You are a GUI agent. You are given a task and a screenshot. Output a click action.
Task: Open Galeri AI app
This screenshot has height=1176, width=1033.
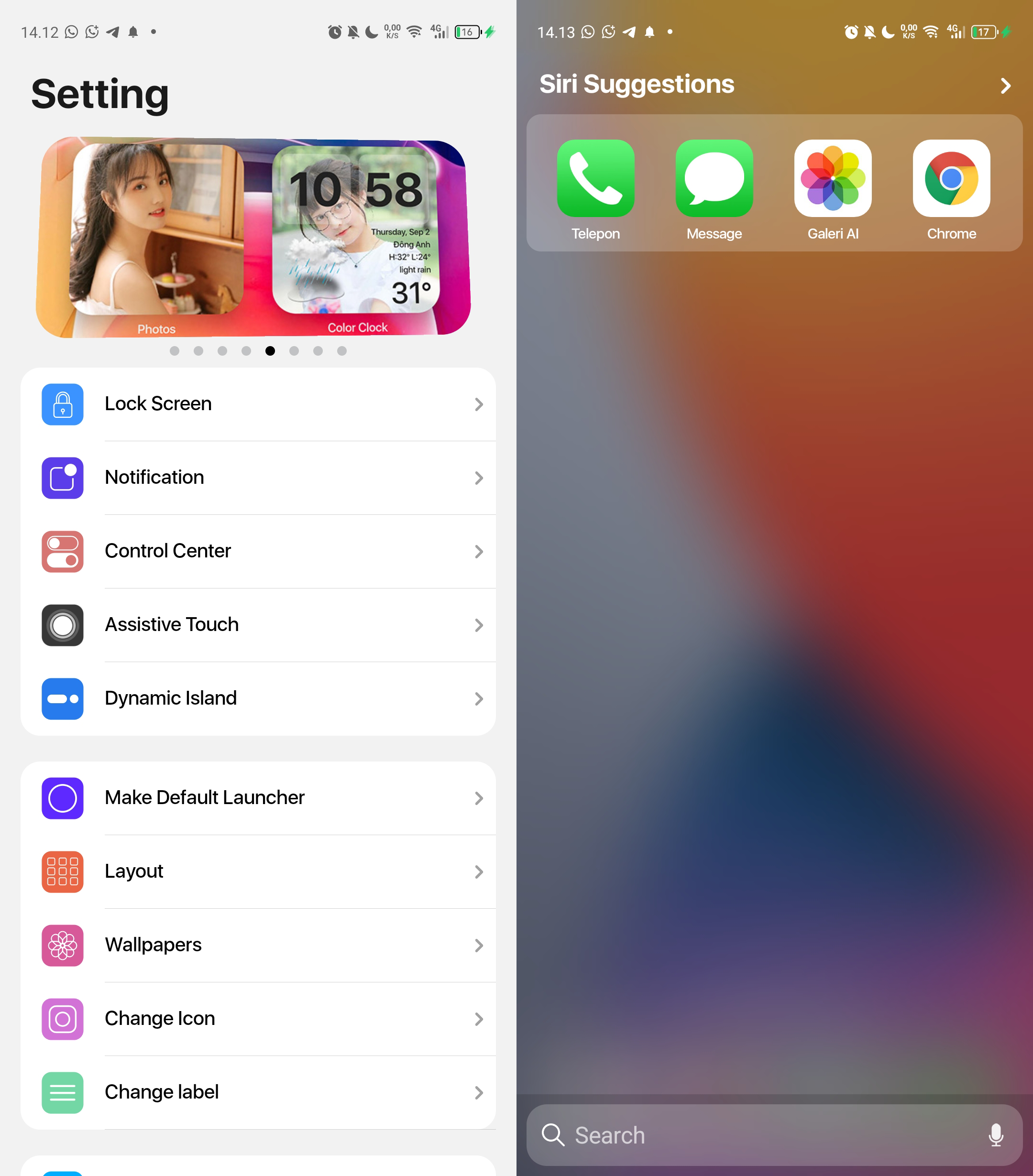(833, 179)
